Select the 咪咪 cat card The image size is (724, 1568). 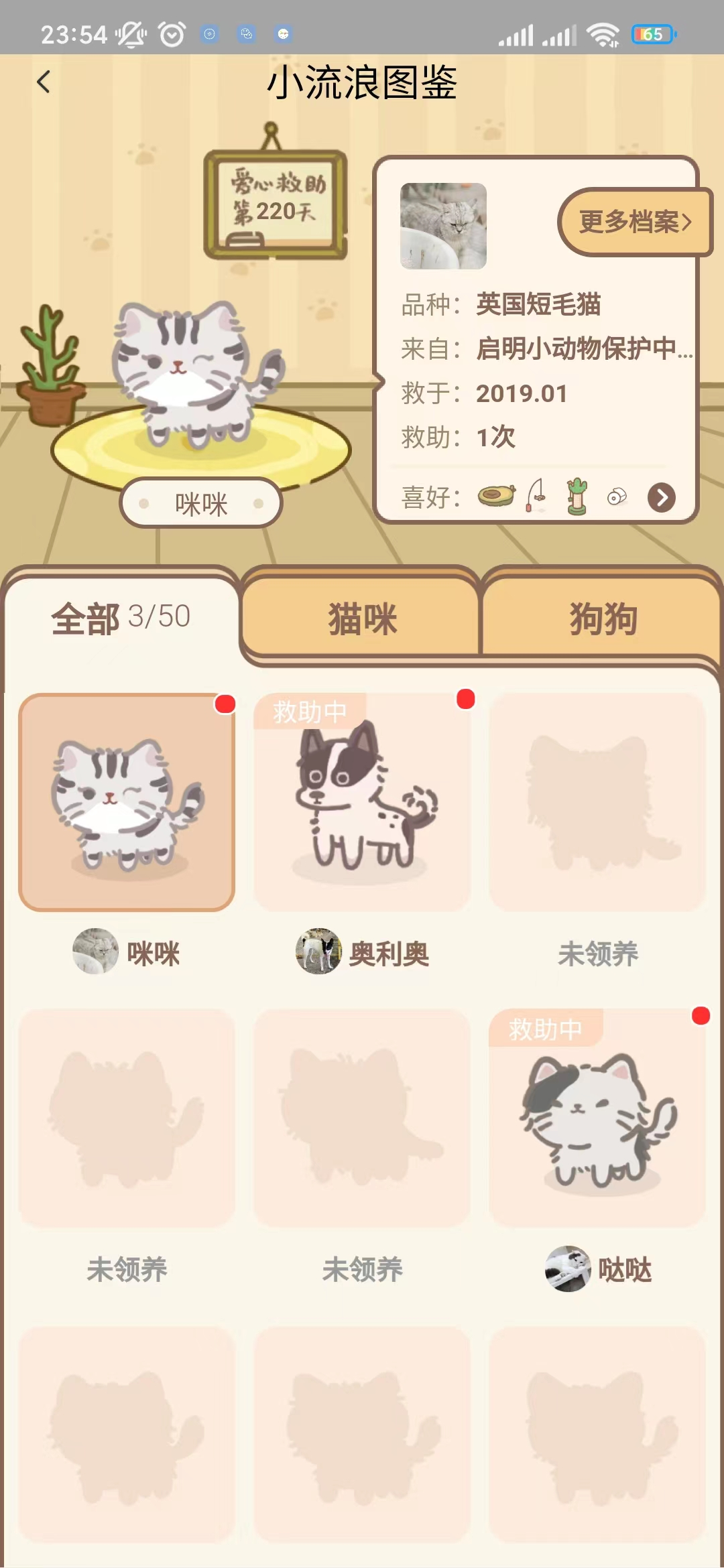[x=127, y=802]
